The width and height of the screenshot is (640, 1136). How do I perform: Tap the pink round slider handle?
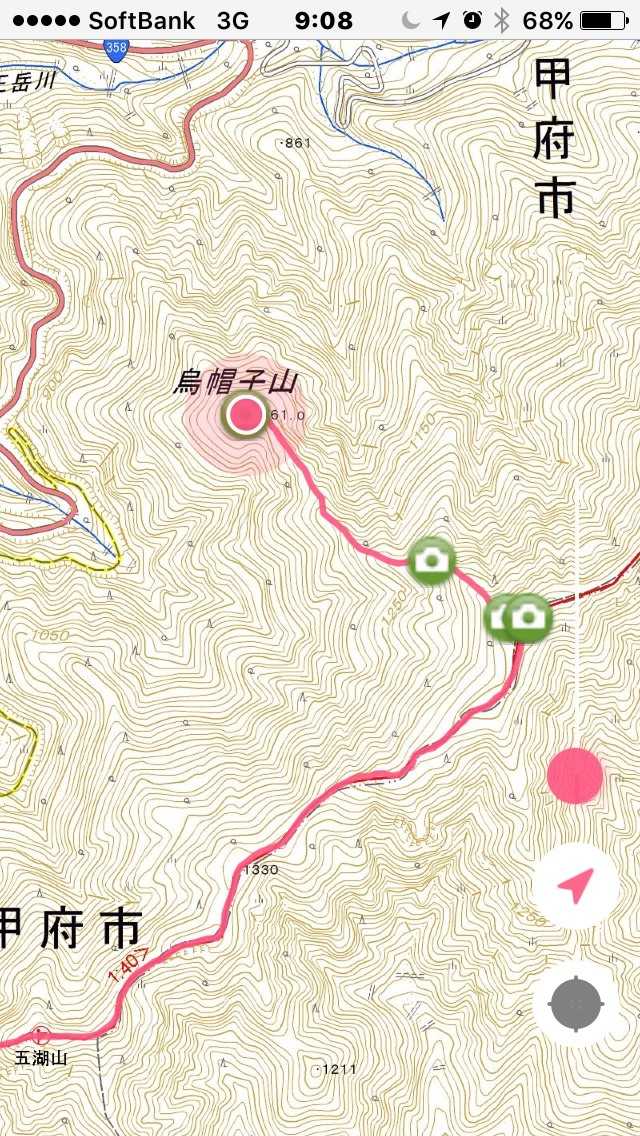pos(575,775)
